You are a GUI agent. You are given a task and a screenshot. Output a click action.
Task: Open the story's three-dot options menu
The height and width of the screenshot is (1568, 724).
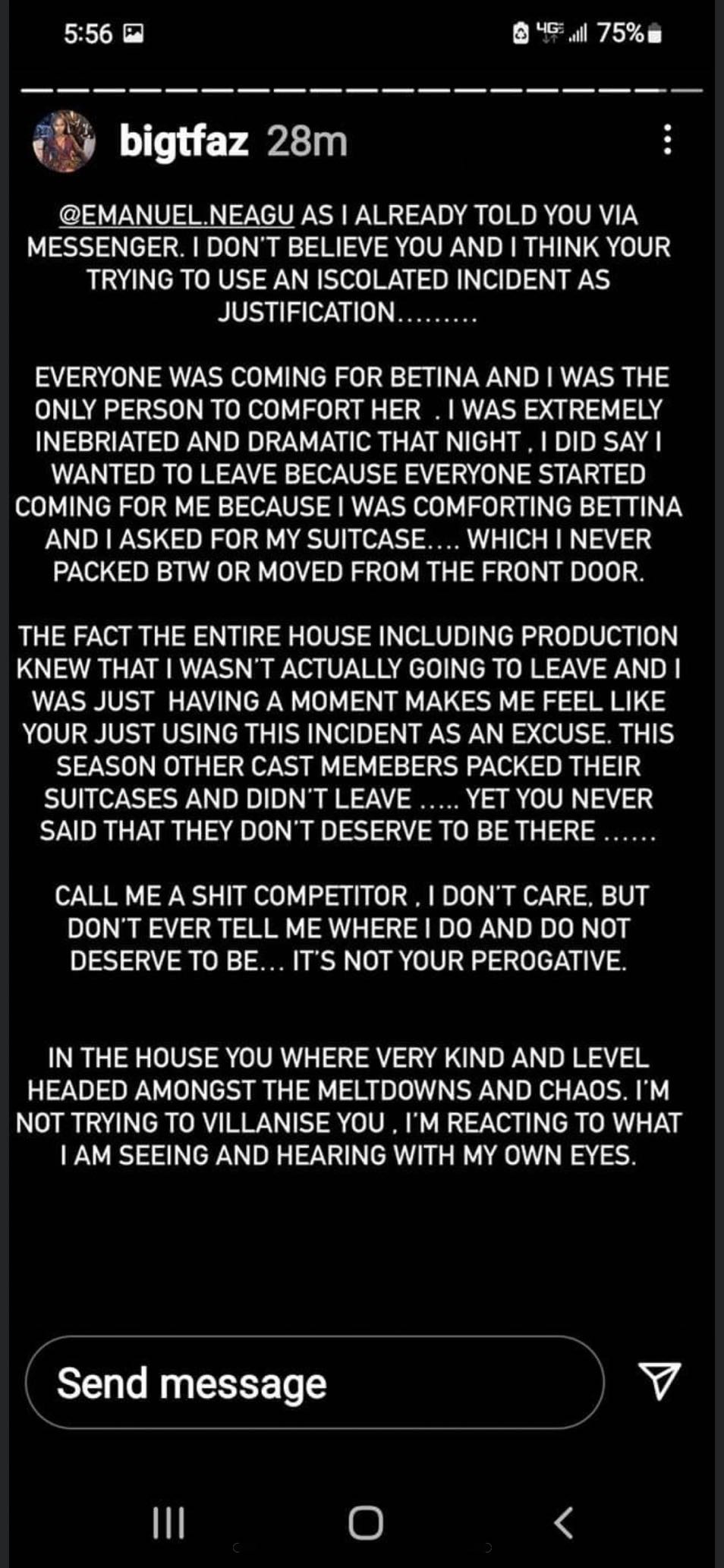pyautogui.click(x=667, y=140)
